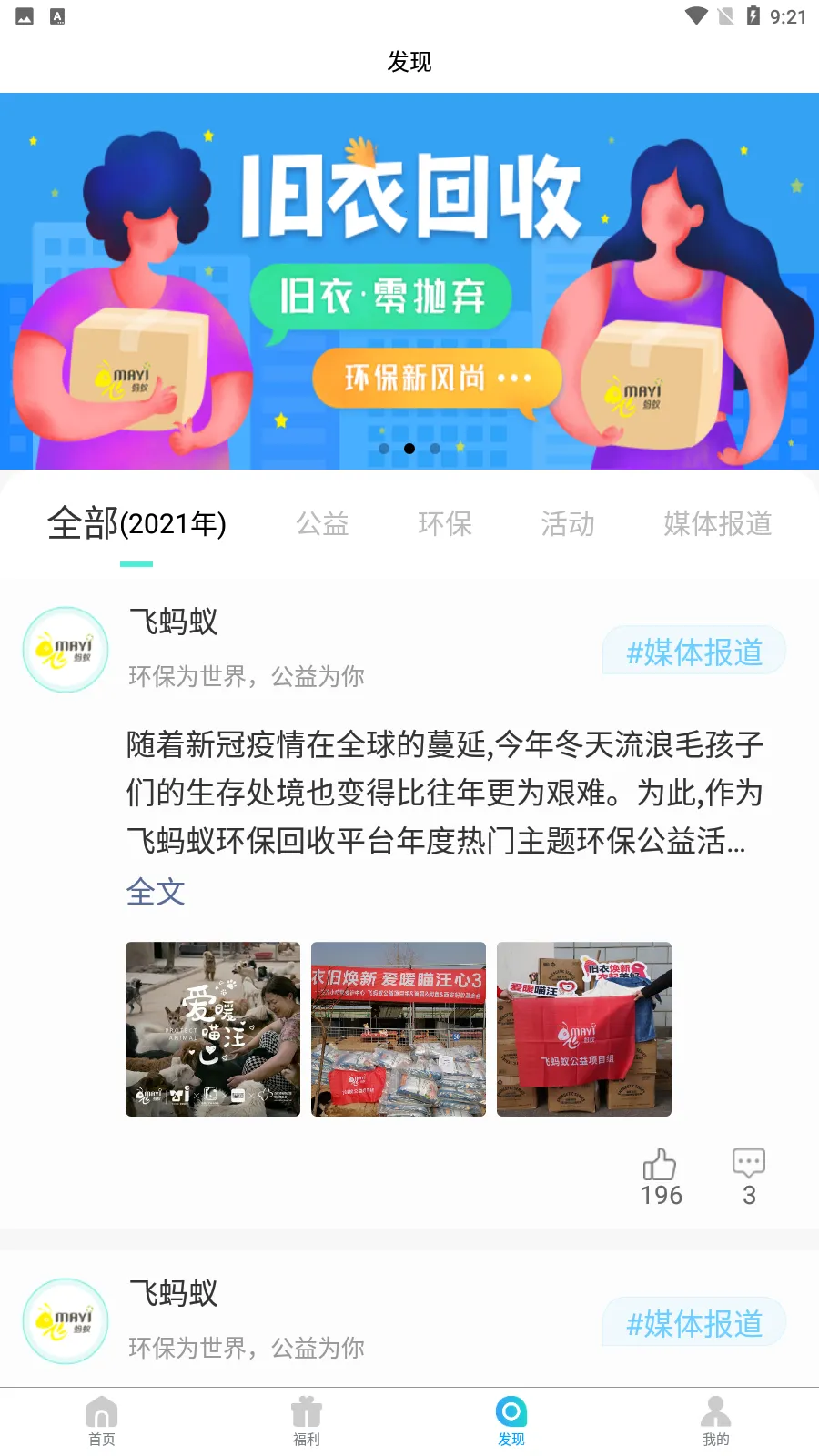Switch to the 媒体报道 tab
This screenshot has width=819, height=1456.
pyautogui.click(x=717, y=524)
